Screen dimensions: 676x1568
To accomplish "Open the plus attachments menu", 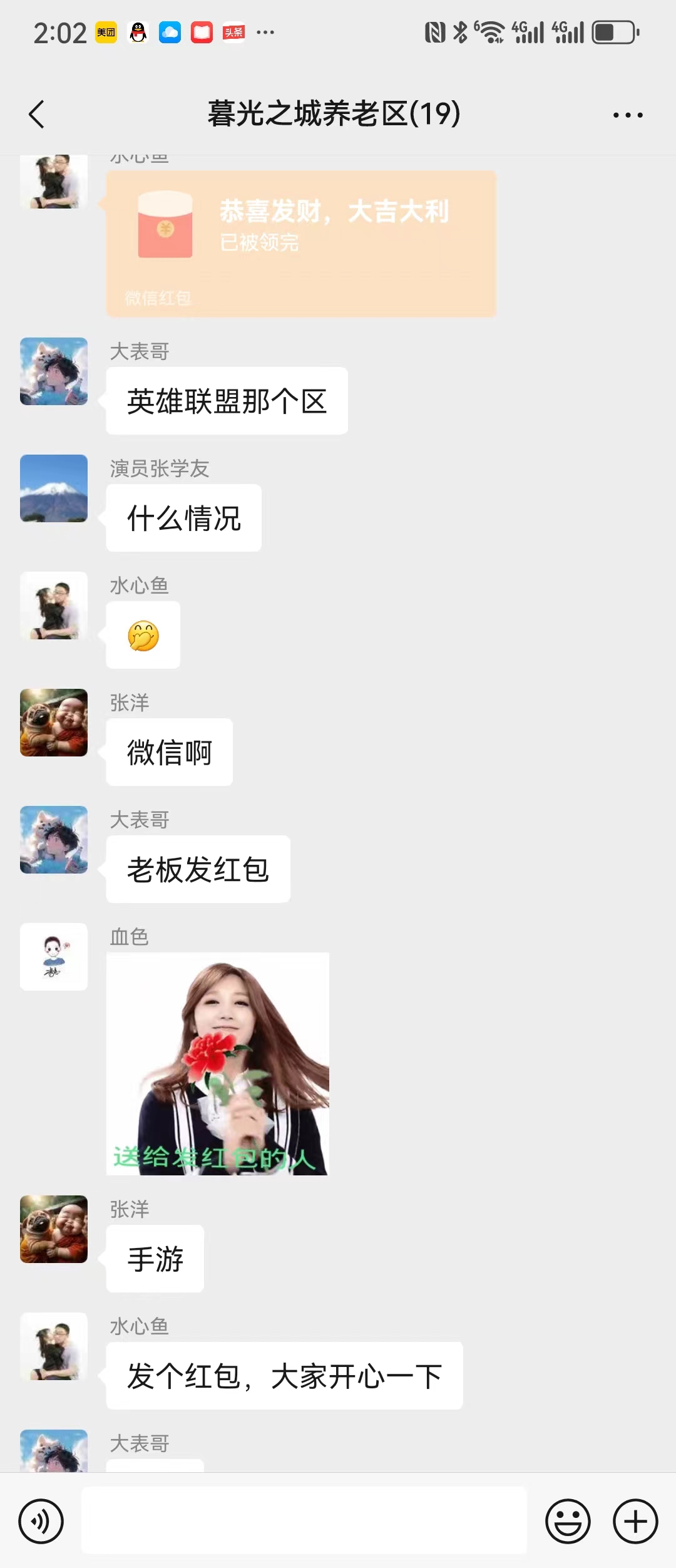I will (x=635, y=1521).
